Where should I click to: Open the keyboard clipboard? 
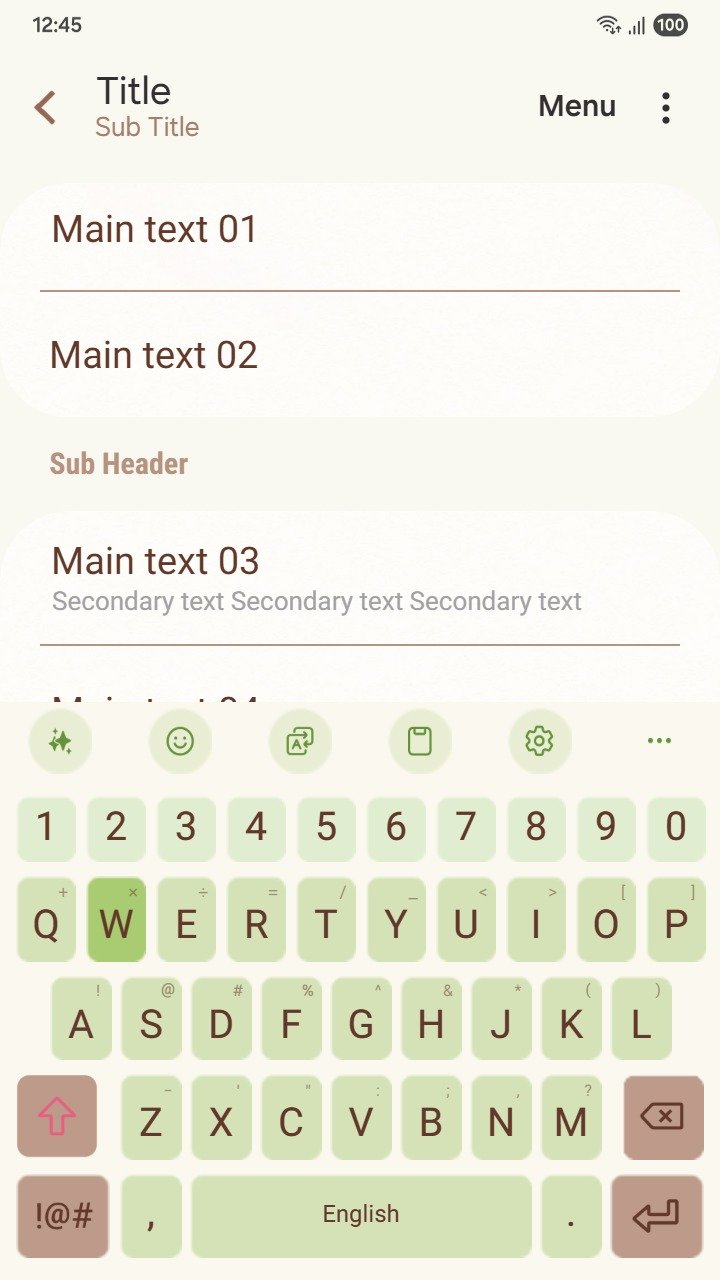420,741
